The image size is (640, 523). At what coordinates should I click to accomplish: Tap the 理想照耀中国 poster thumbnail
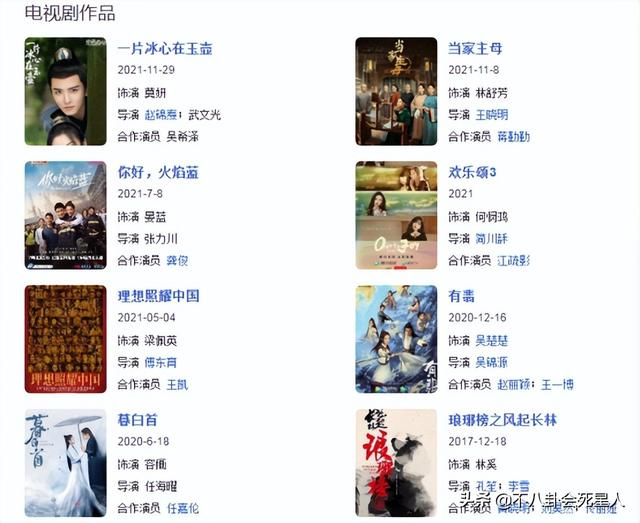pyautogui.click(x=65, y=339)
